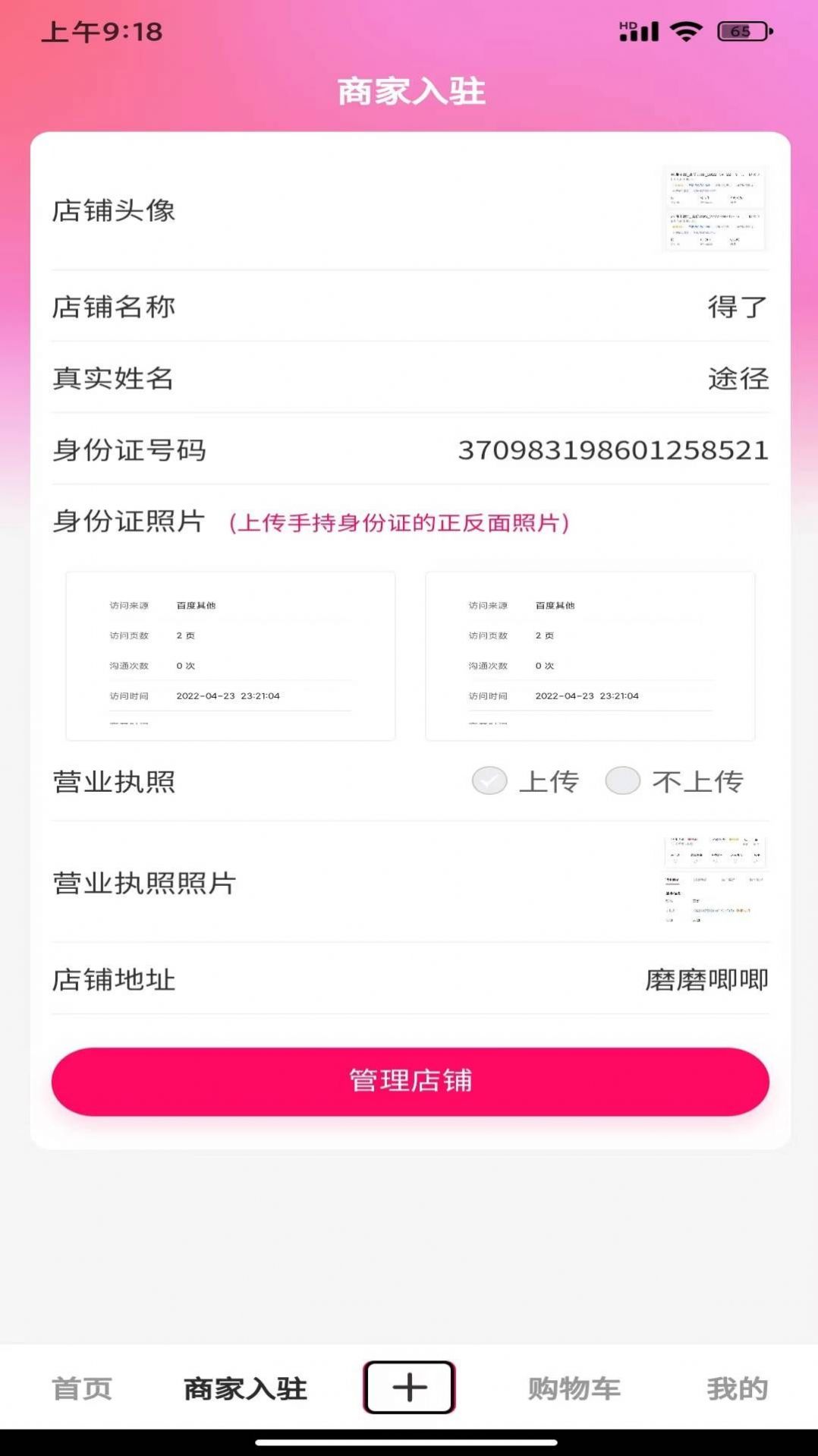Select the 商家入驻 tab
This screenshot has width=818, height=1456.
point(244,1389)
